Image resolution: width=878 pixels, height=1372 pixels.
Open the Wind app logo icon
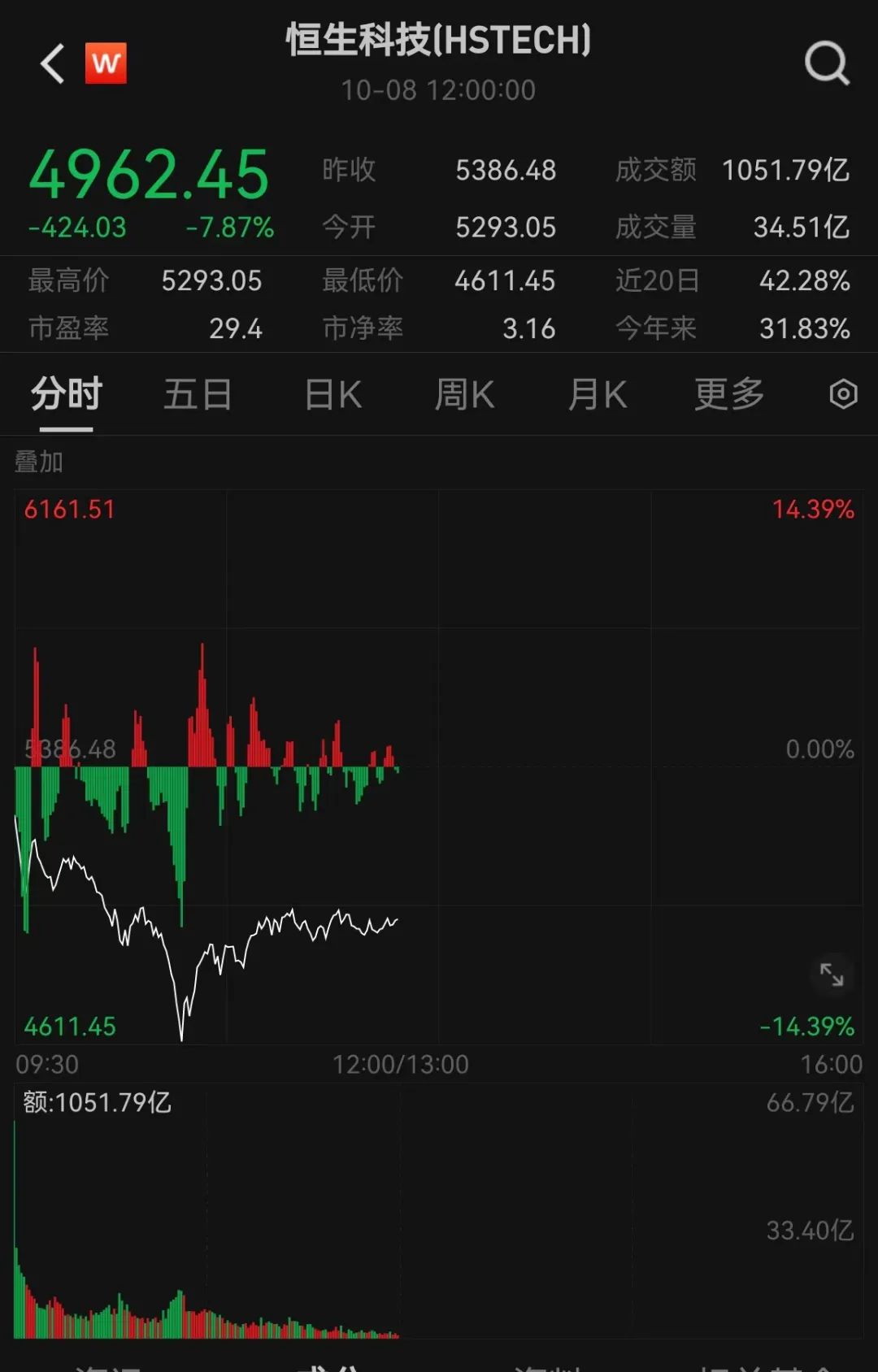tap(106, 61)
